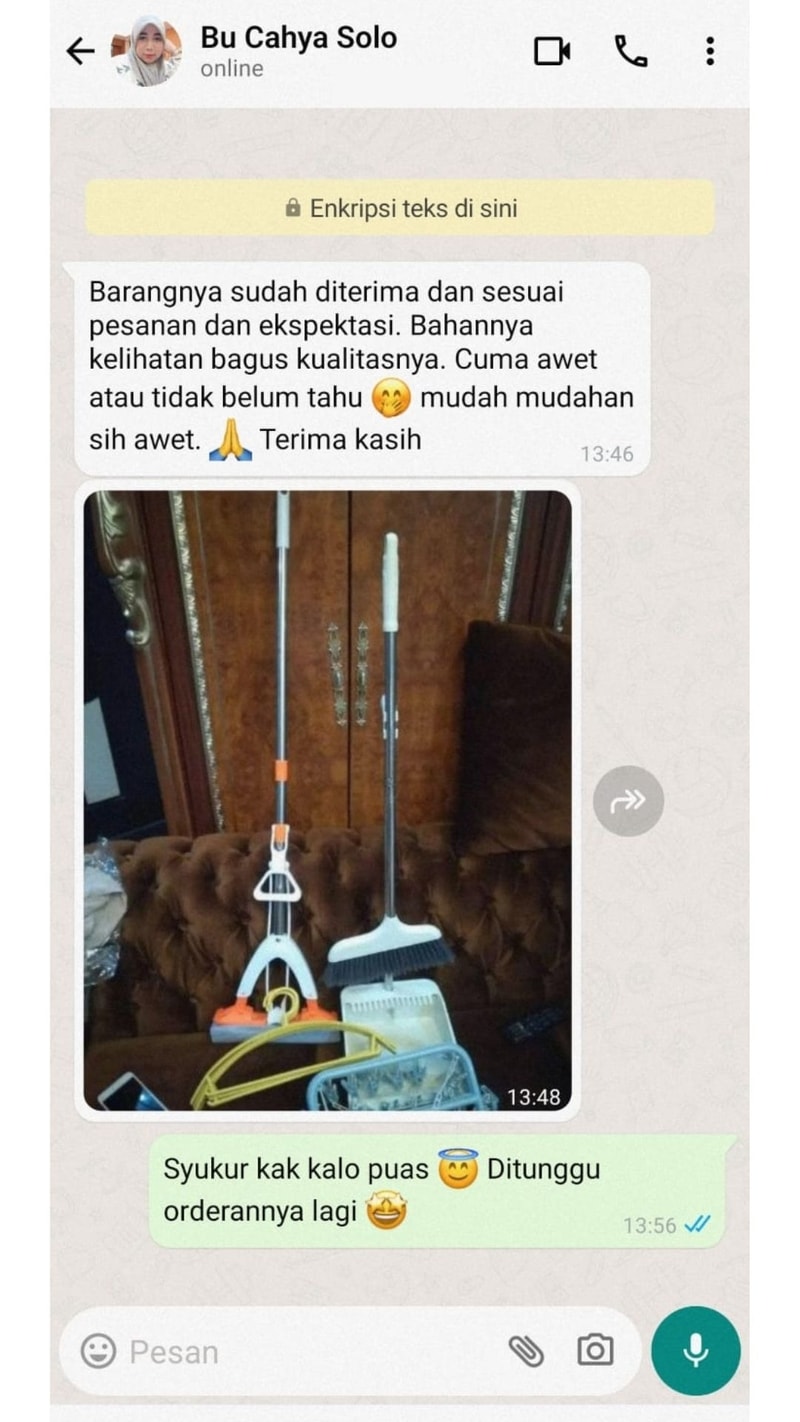Start a video call with Bu Cahya Solo
Screen dimensions: 800x1422
tap(552, 51)
